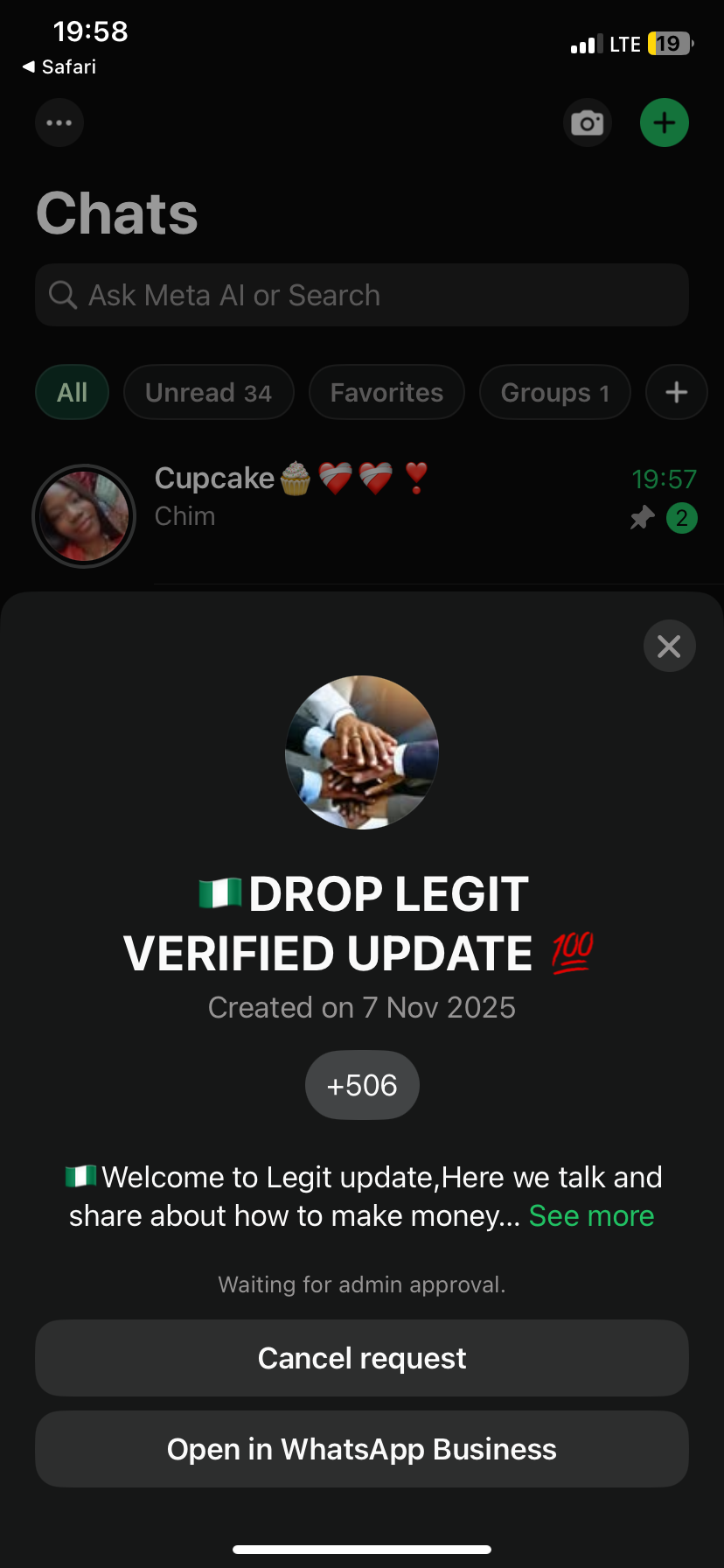724x1568 pixels.
Task: Cancel the join request
Action: point(361,1358)
